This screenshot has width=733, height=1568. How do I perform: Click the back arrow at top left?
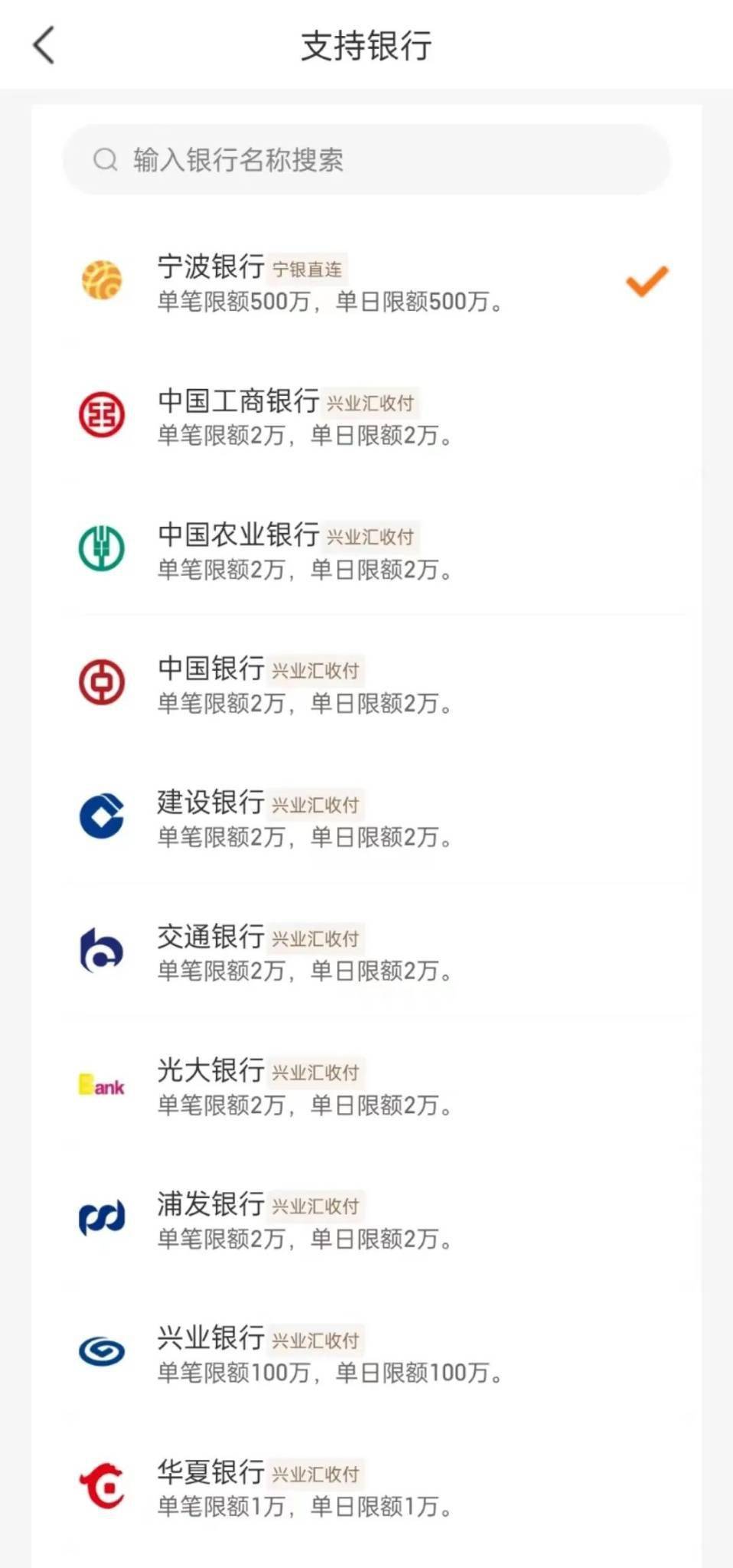click(44, 44)
